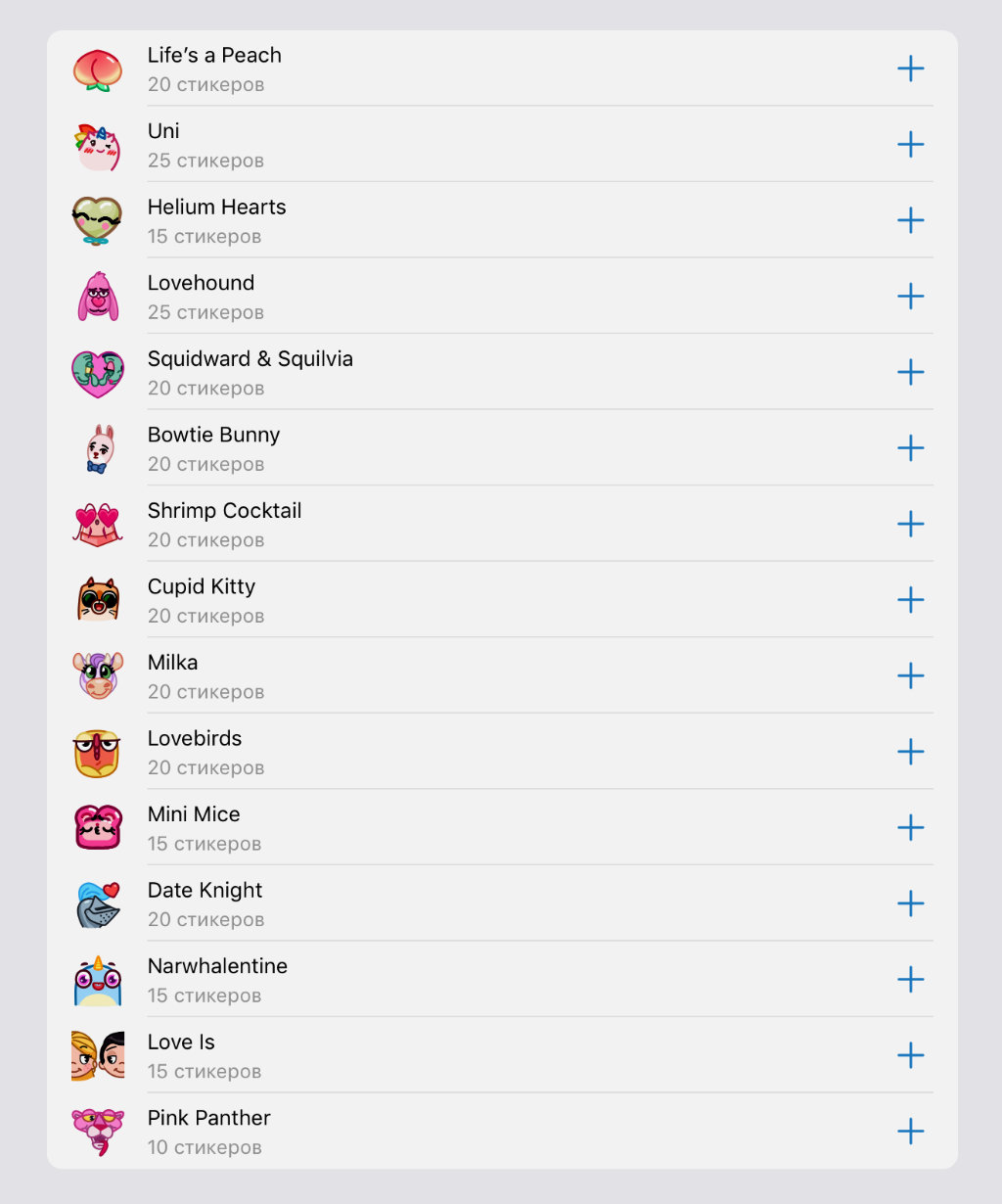Image resolution: width=1002 pixels, height=1204 pixels.
Task: Add the Shrimp Cocktail stickers
Action: pyautogui.click(x=910, y=524)
